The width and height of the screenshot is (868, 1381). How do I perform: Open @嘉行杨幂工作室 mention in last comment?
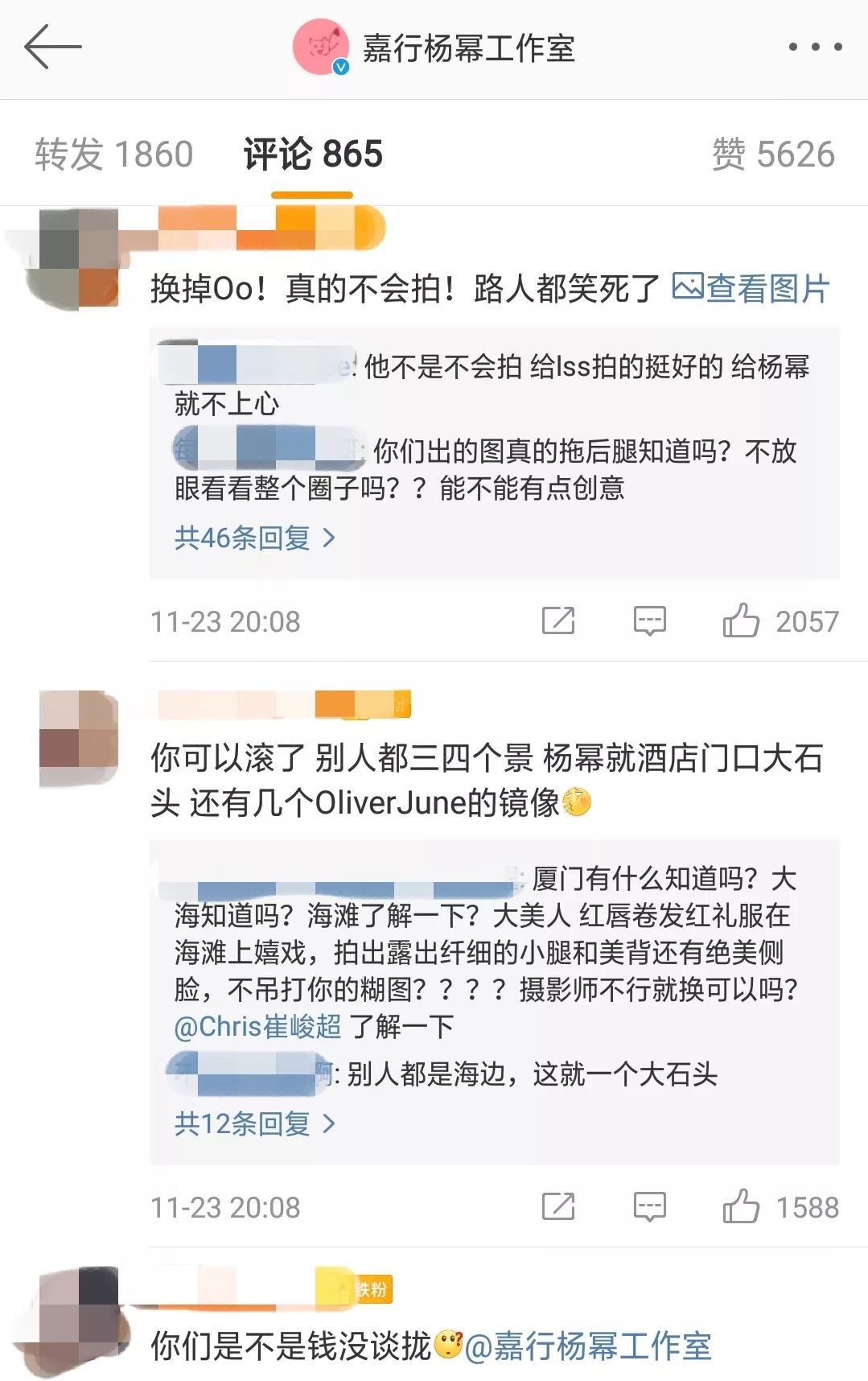588,1346
